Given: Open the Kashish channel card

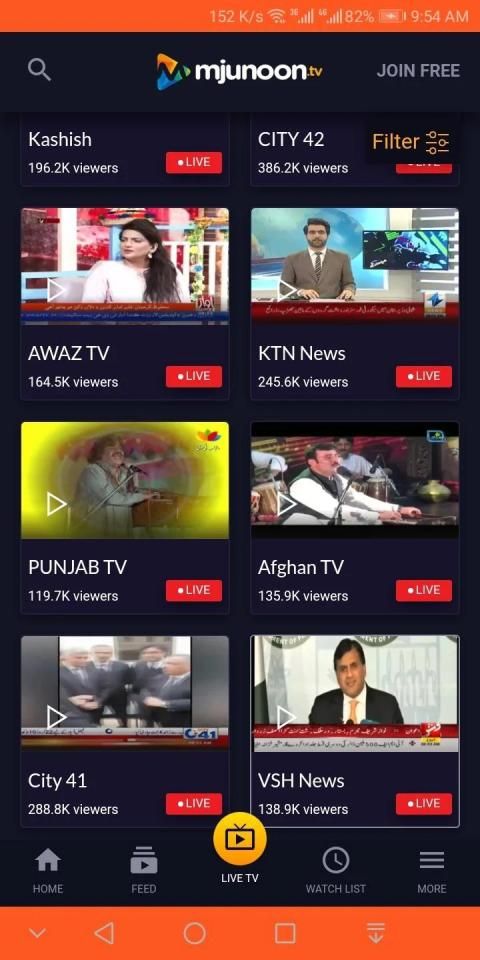Looking at the screenshot, I should click(125, 151).
